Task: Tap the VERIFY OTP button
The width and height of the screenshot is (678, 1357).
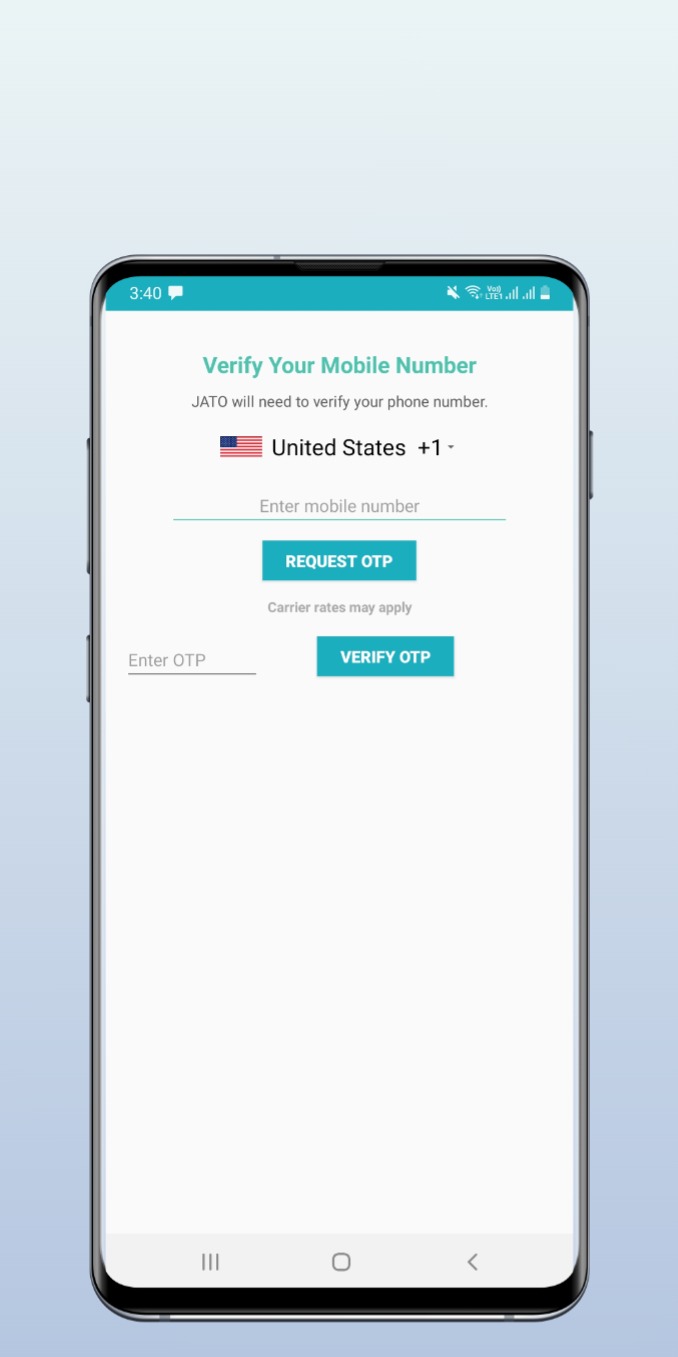Action: [385, 657]
